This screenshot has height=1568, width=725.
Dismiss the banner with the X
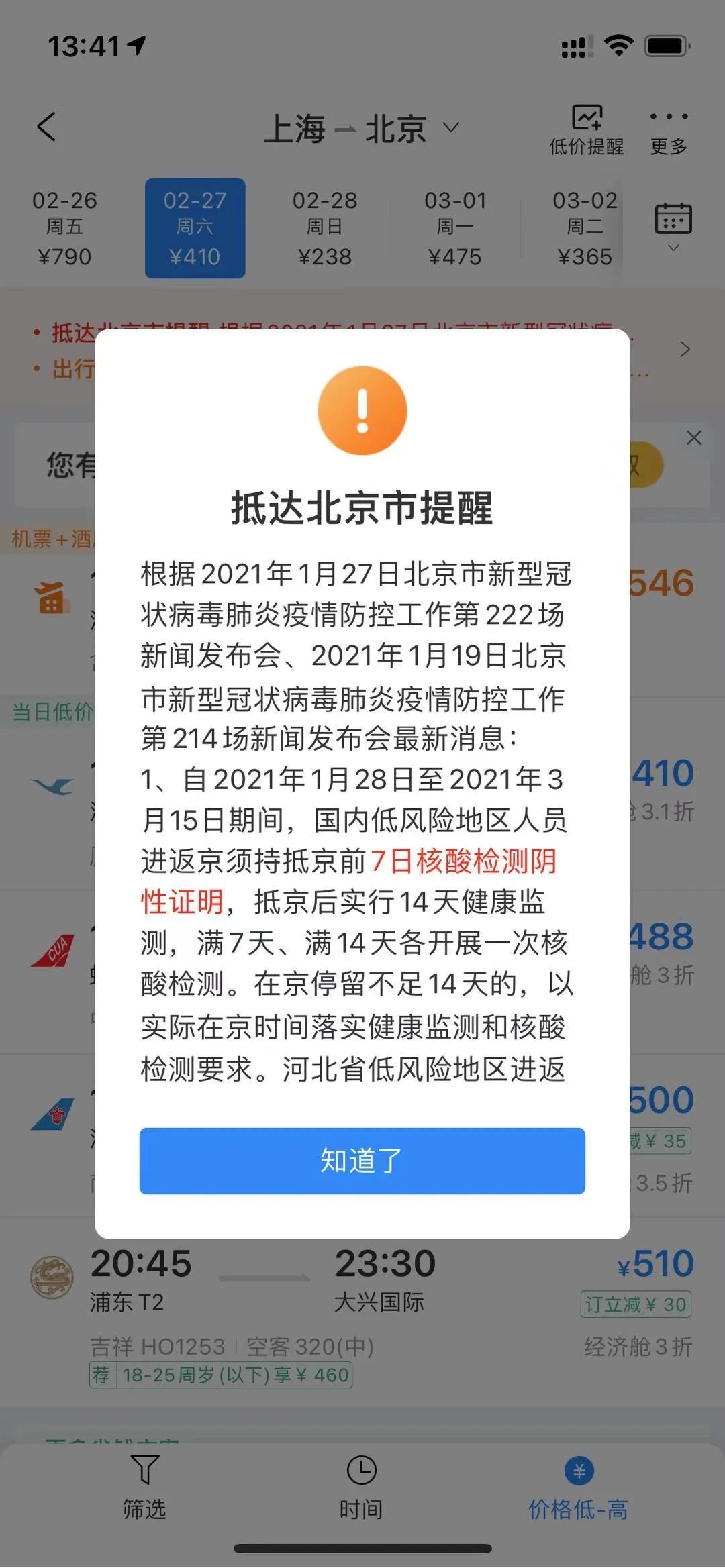click(x=694, y=438)
